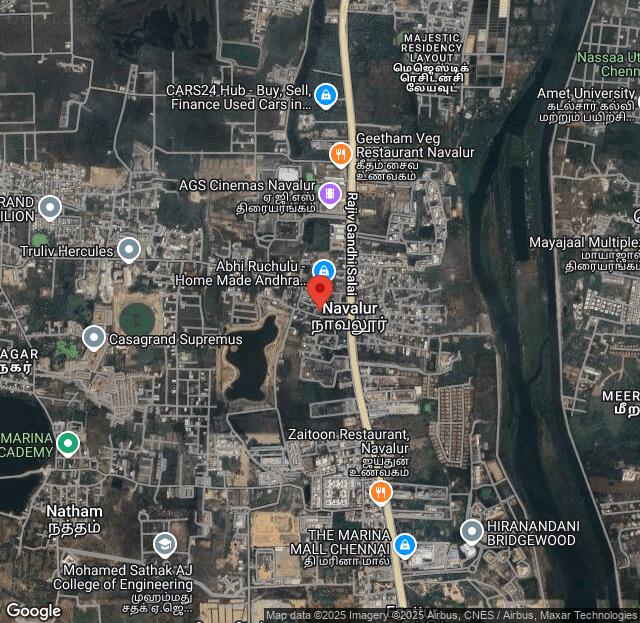
Task: Select Abhi Ruchulu Home Made Andhra pin
Action: tap(323, 269)
